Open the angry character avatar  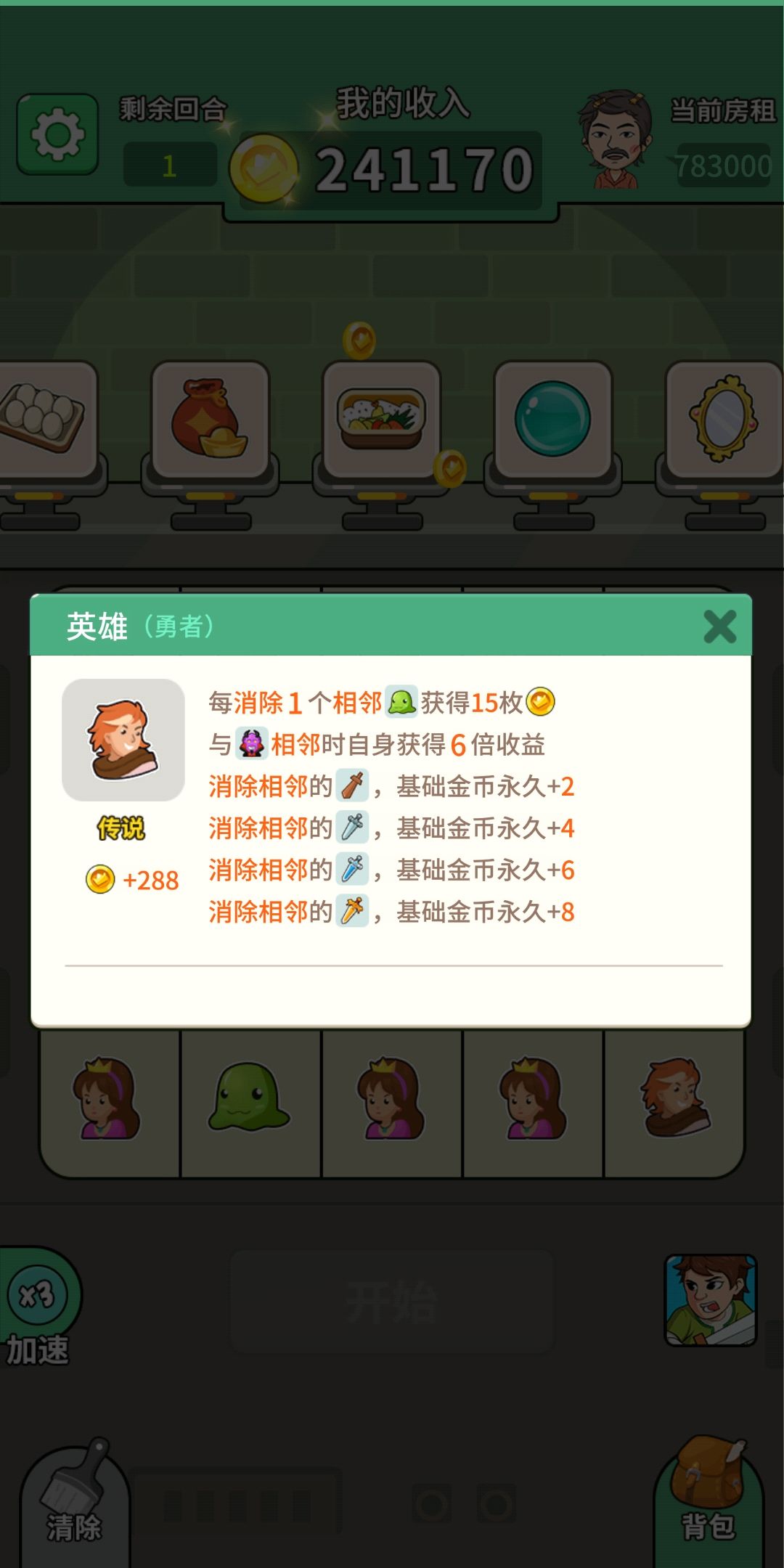pyautogui.click(x=711, y=1300)
